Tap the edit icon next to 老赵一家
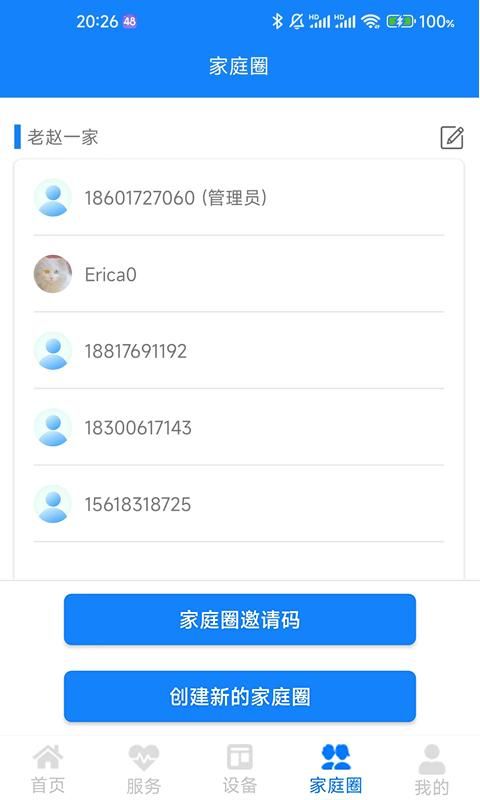This screenshot has height=800, width=480. click(452, 137)
